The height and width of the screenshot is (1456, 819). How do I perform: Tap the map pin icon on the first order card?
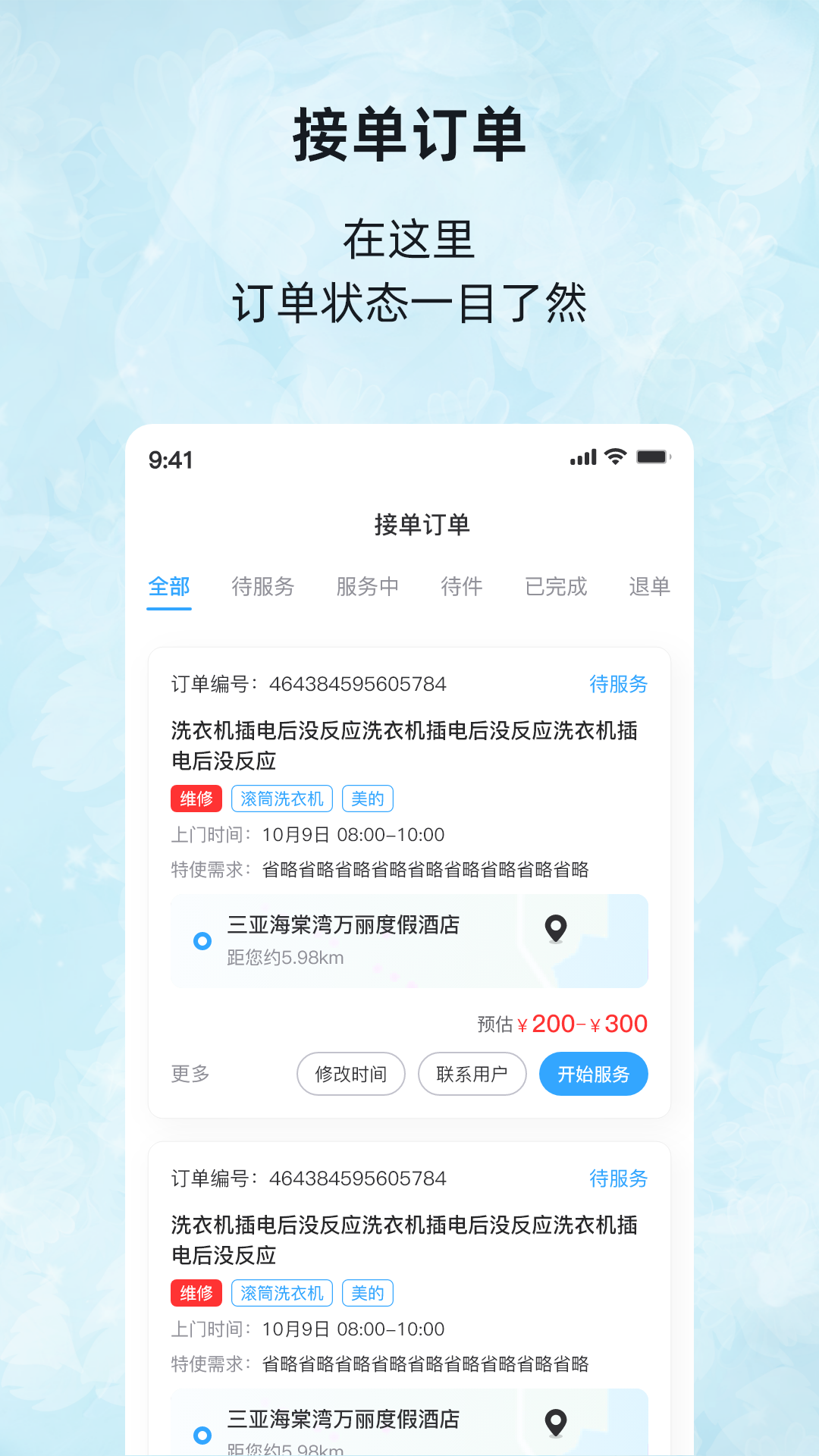click(x=556, y=928)
